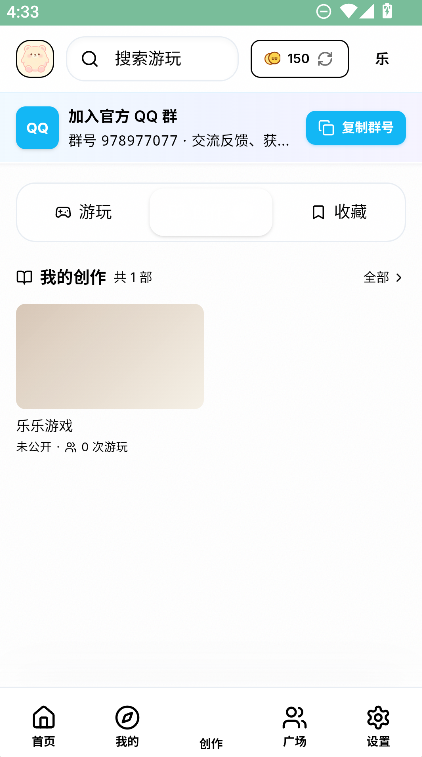Image resolution: width=422 pixels, height=757 pixels.
Task: Open the 乐 account button
Action: [x=382, y=59]
